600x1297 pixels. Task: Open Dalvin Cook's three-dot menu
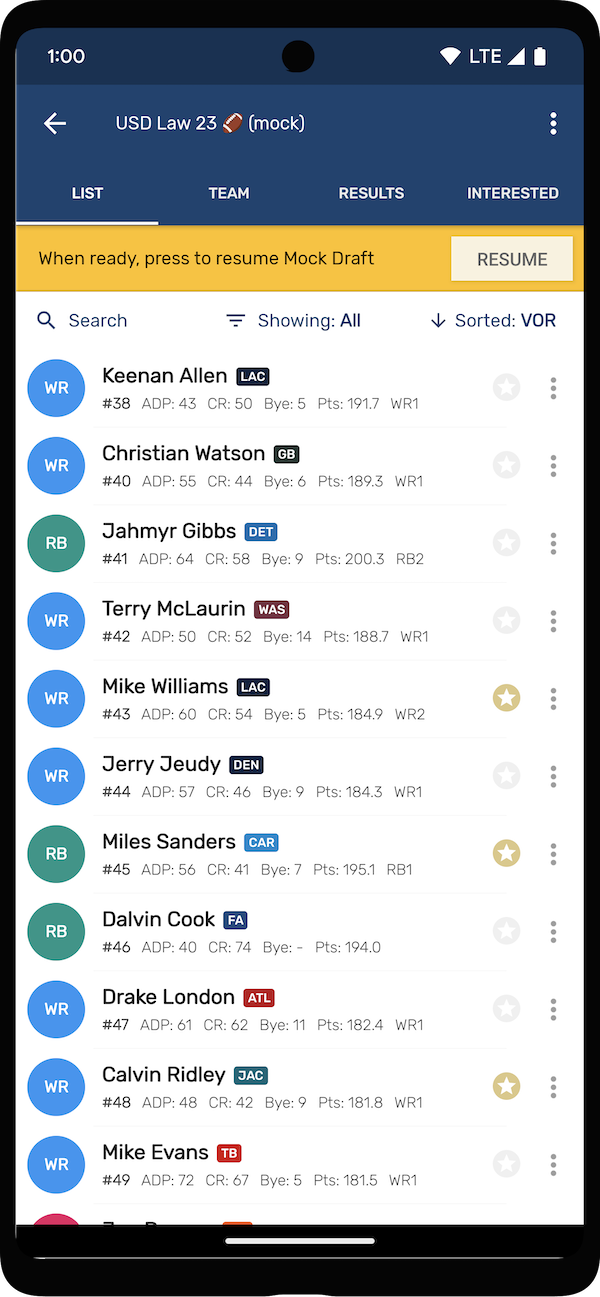(x=553, y=931)
